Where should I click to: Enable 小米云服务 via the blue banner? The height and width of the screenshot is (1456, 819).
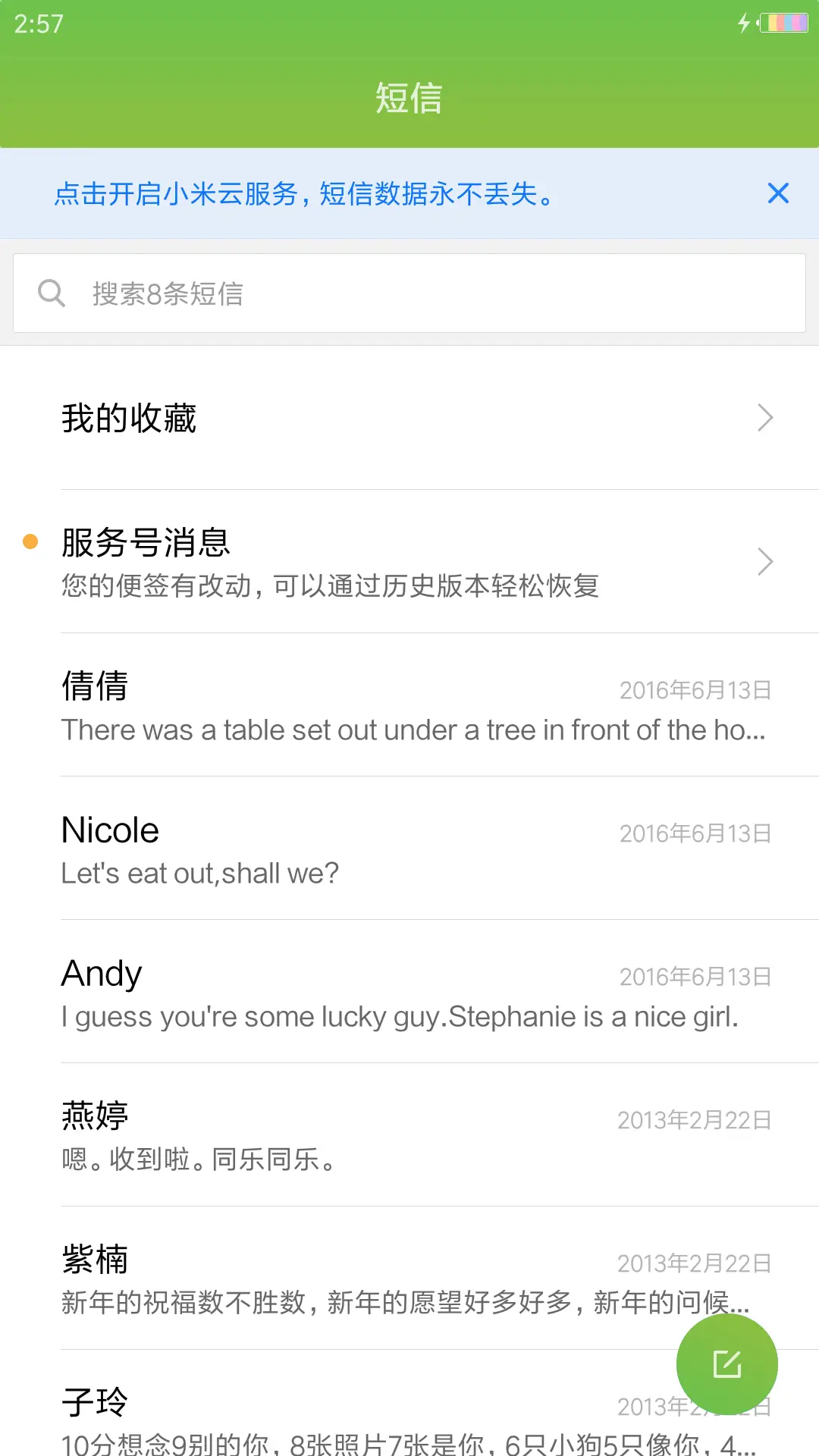point(303,193)
